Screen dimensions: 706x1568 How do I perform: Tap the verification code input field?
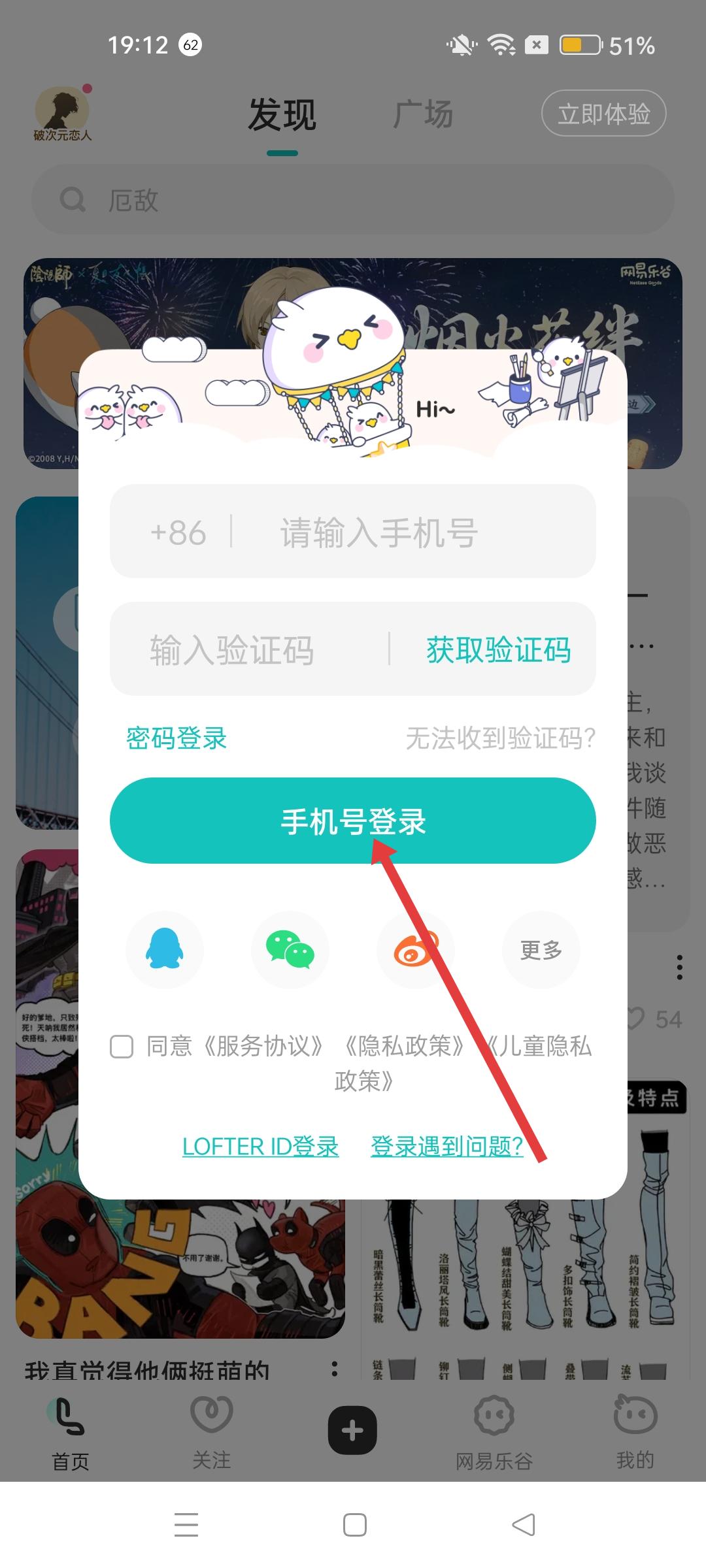pos(255,650)
